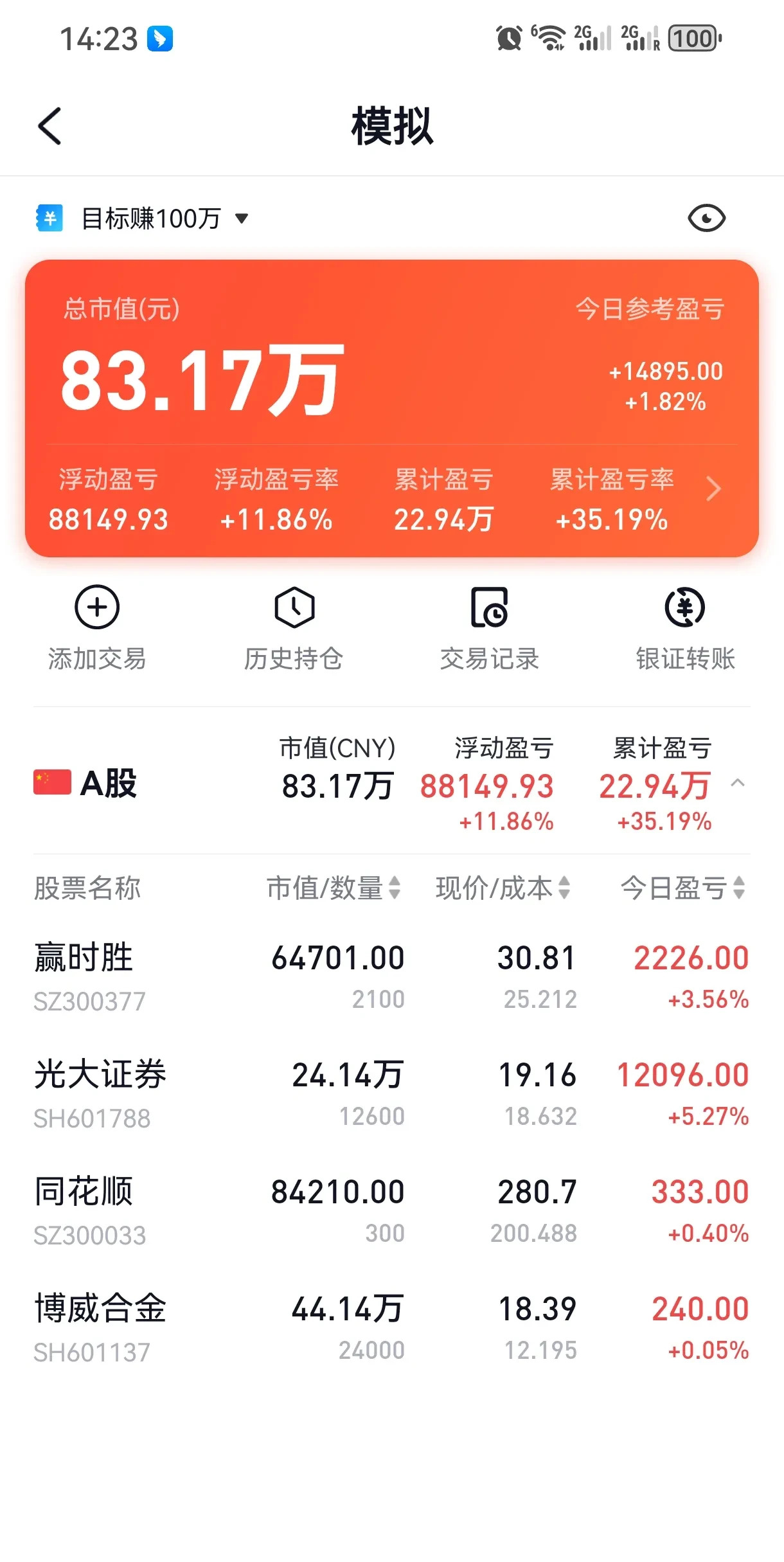Open 历史持仓 via the clock icon

[x=293, y=607]
